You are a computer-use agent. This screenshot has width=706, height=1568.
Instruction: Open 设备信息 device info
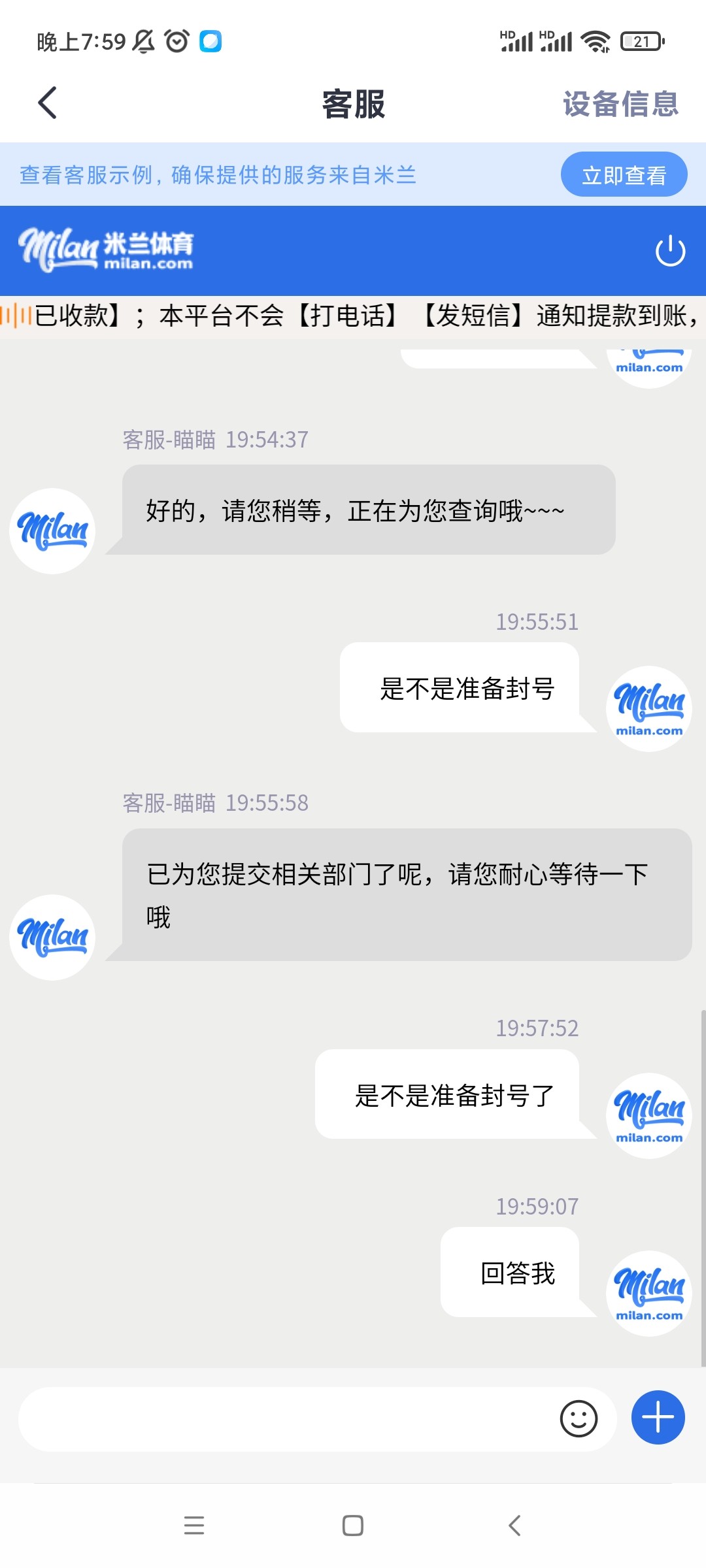(620, 104)
